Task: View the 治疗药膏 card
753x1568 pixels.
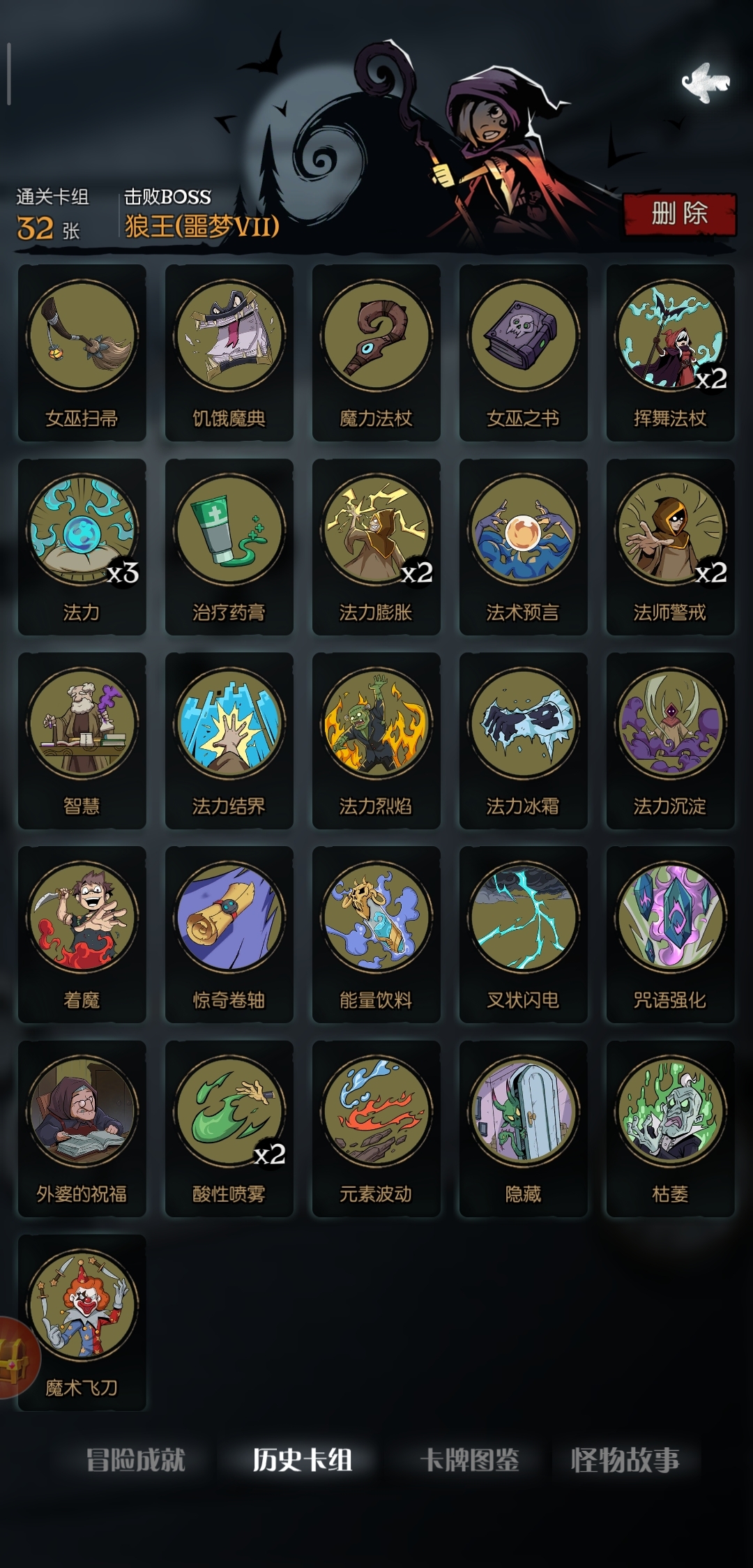Action: pyautogui.click(x=229, y=546)
